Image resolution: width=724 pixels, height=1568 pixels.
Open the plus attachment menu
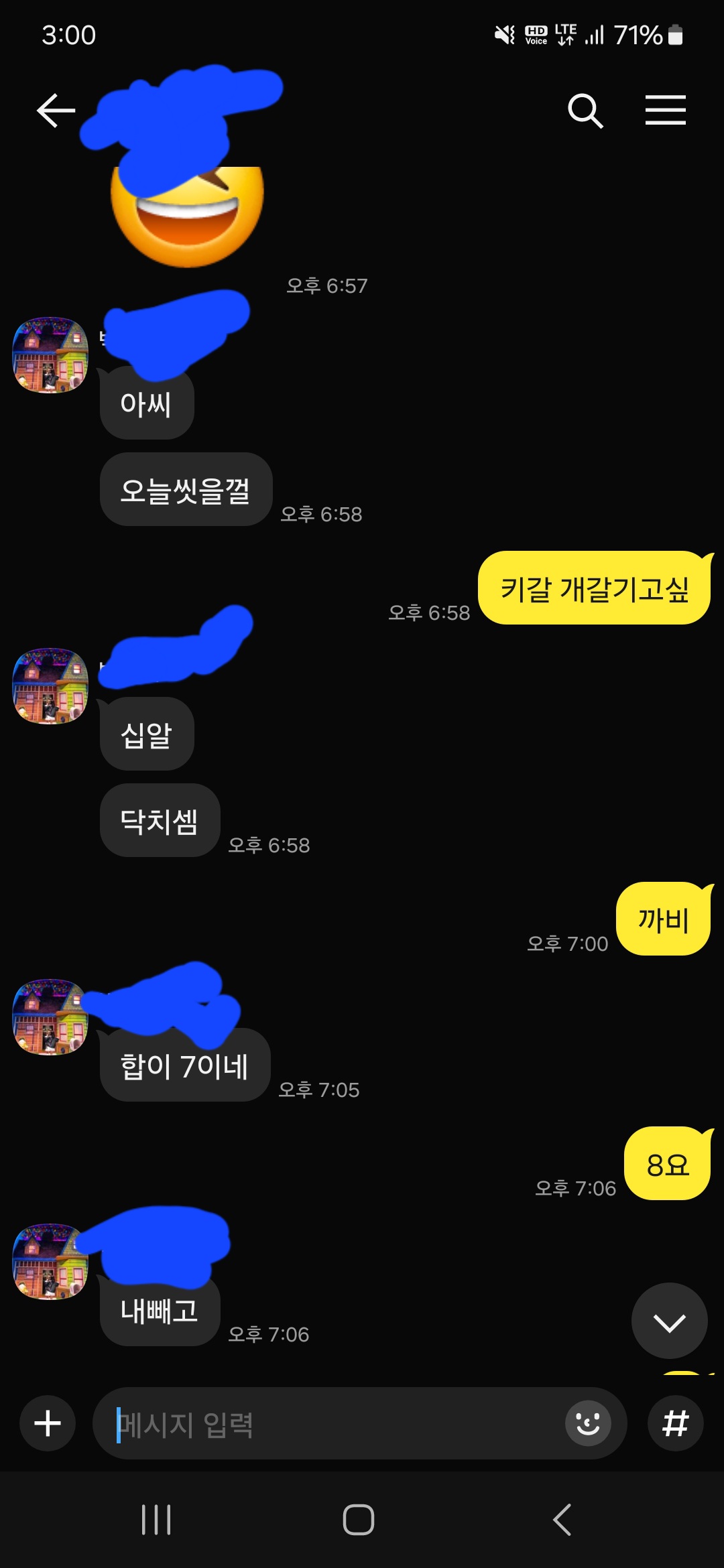click(x=48, y=1423)
